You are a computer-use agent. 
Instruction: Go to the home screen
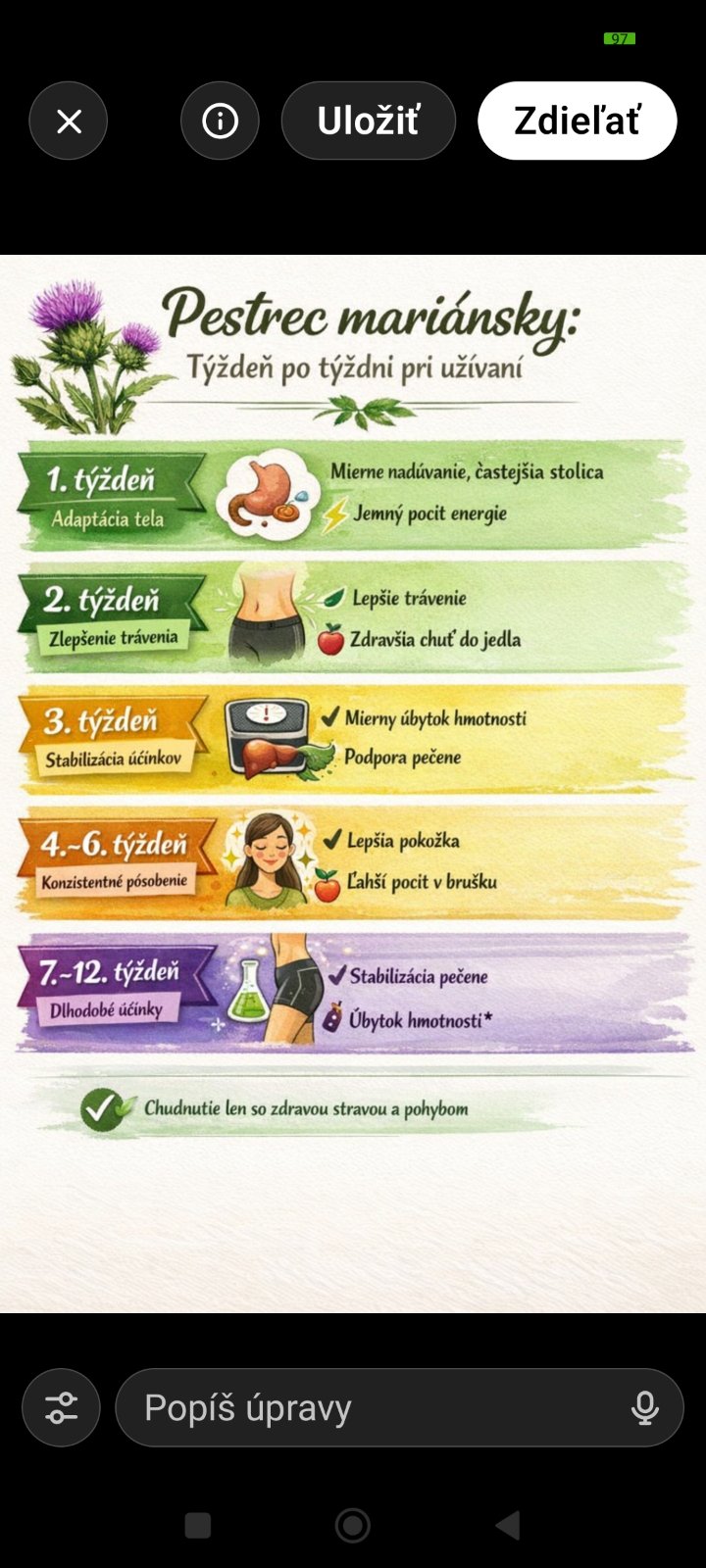point(353,1525)
